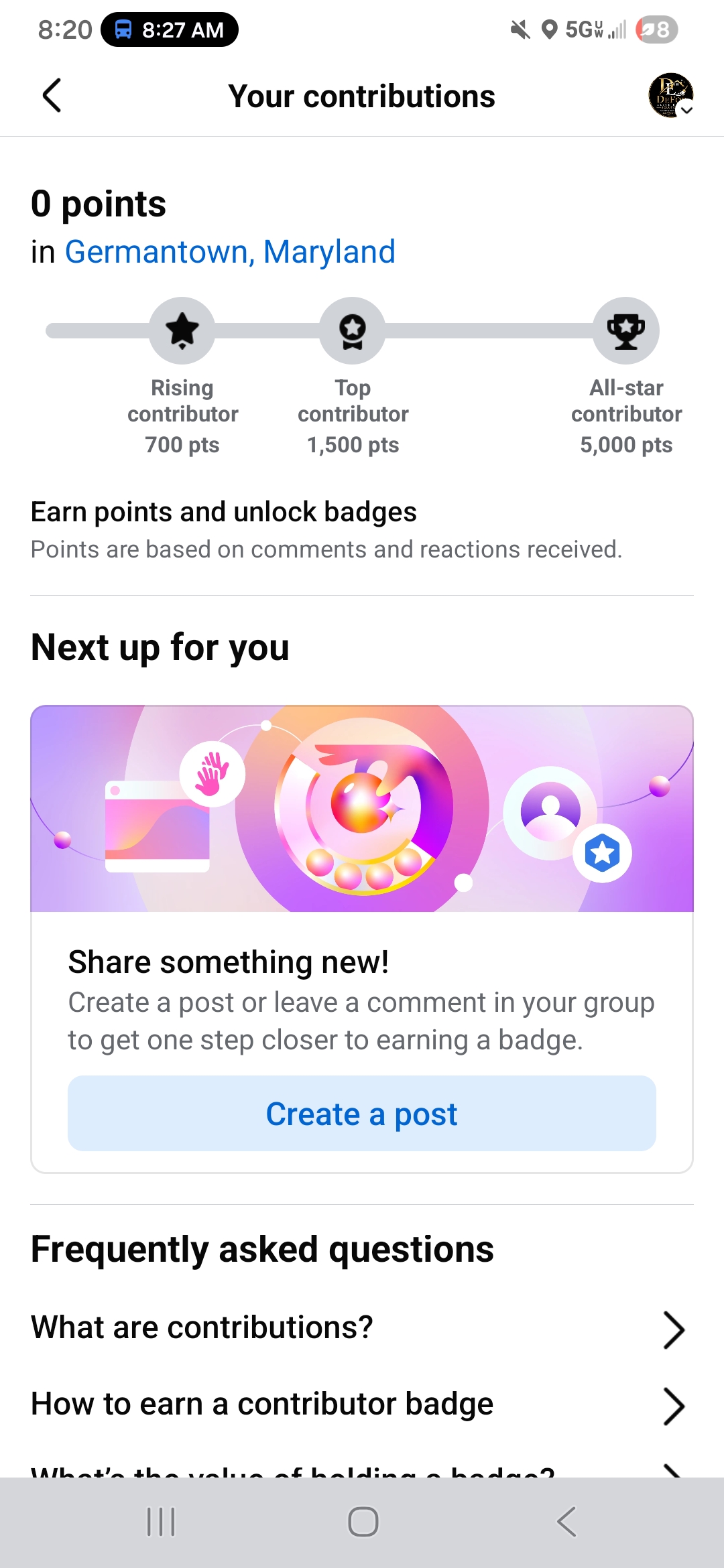Open "How to earn a contributor badge"

(x=362, y=1404)
